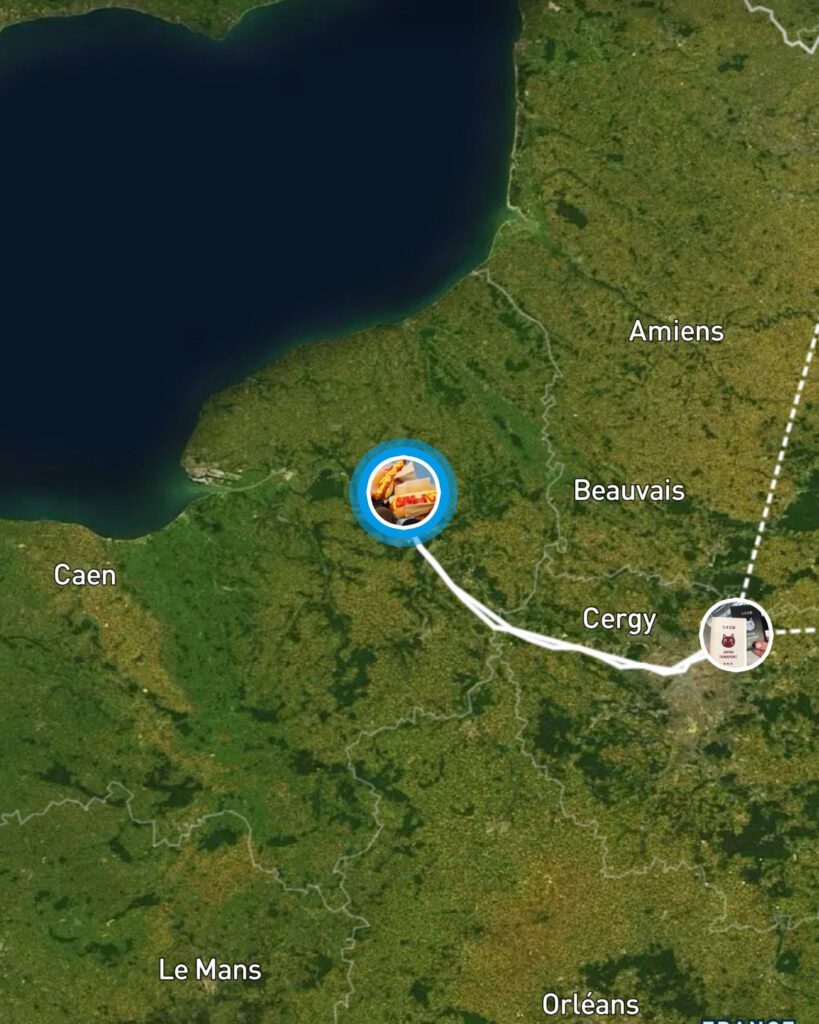Open the photo marker east of Cergy

click(735, 634)
